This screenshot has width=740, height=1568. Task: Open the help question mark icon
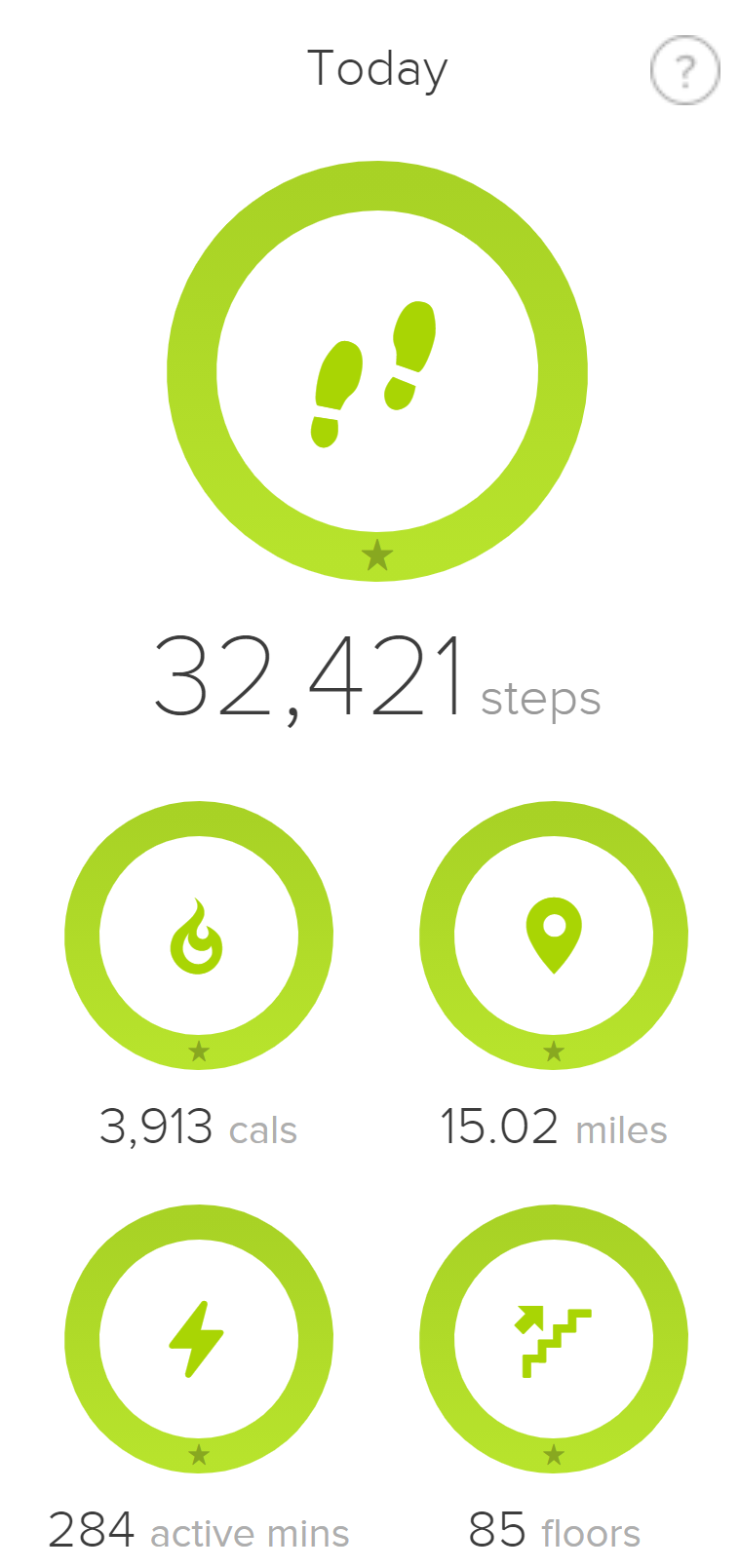point(684,70)
